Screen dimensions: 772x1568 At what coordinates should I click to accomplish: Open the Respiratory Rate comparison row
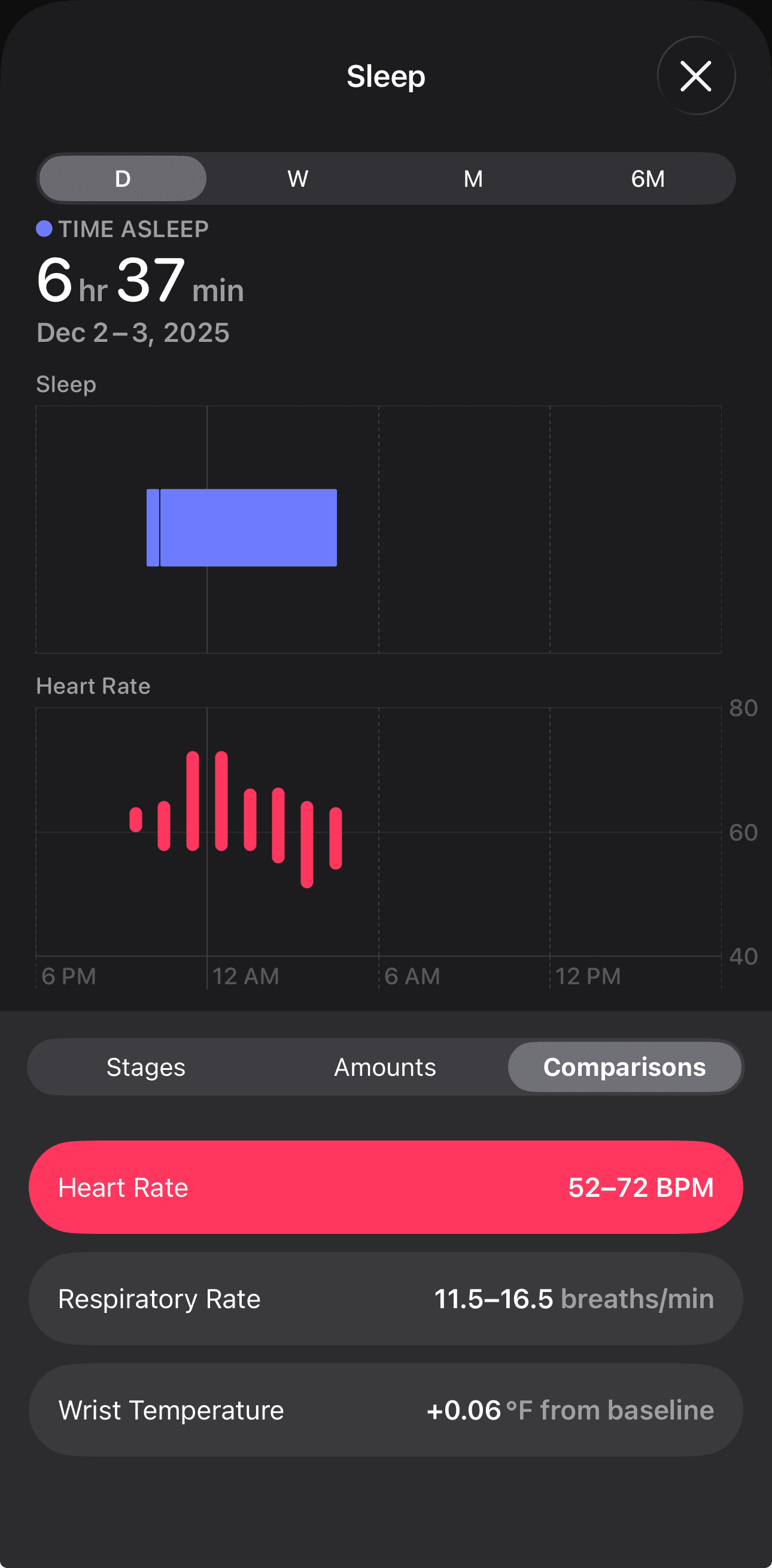click(385, 1298)
